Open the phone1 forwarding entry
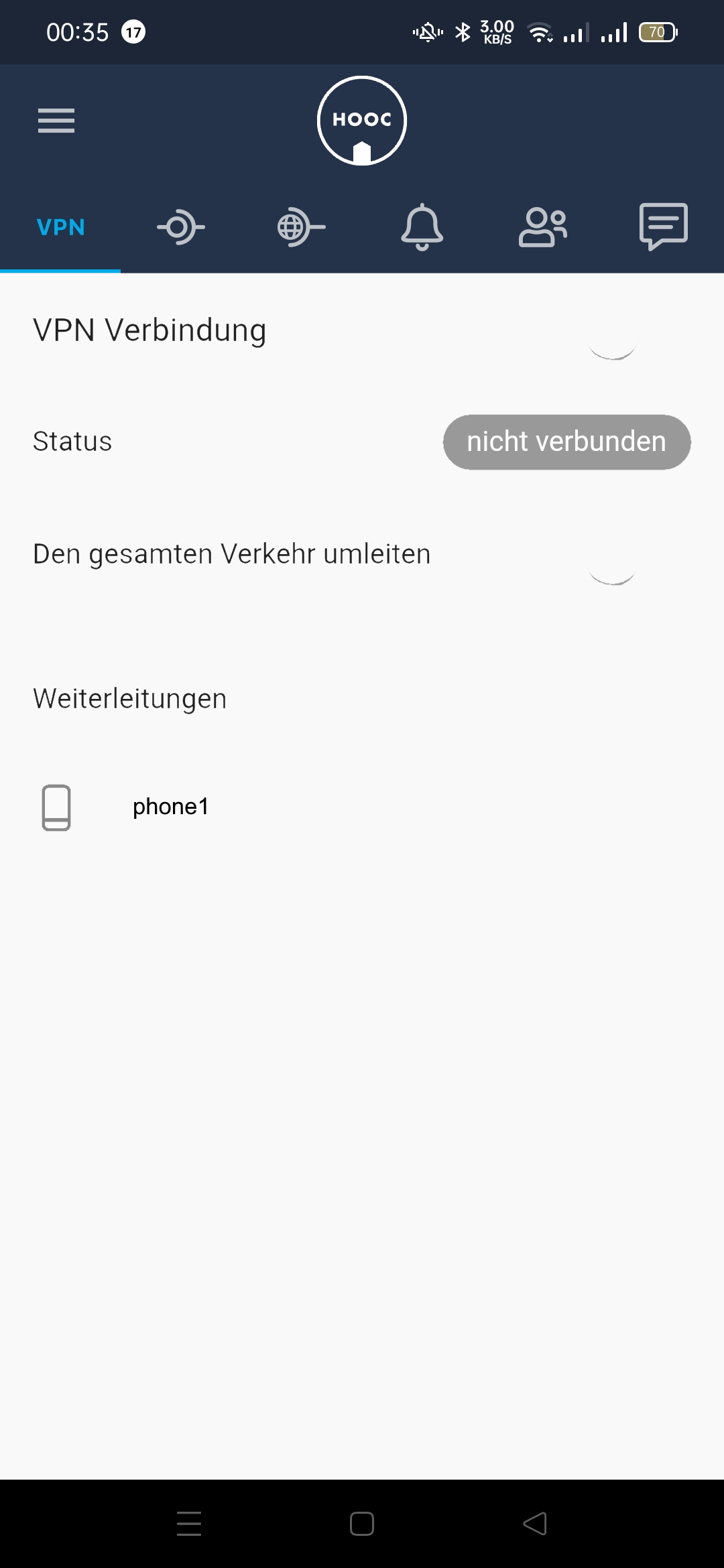 [x=170, y=807]
